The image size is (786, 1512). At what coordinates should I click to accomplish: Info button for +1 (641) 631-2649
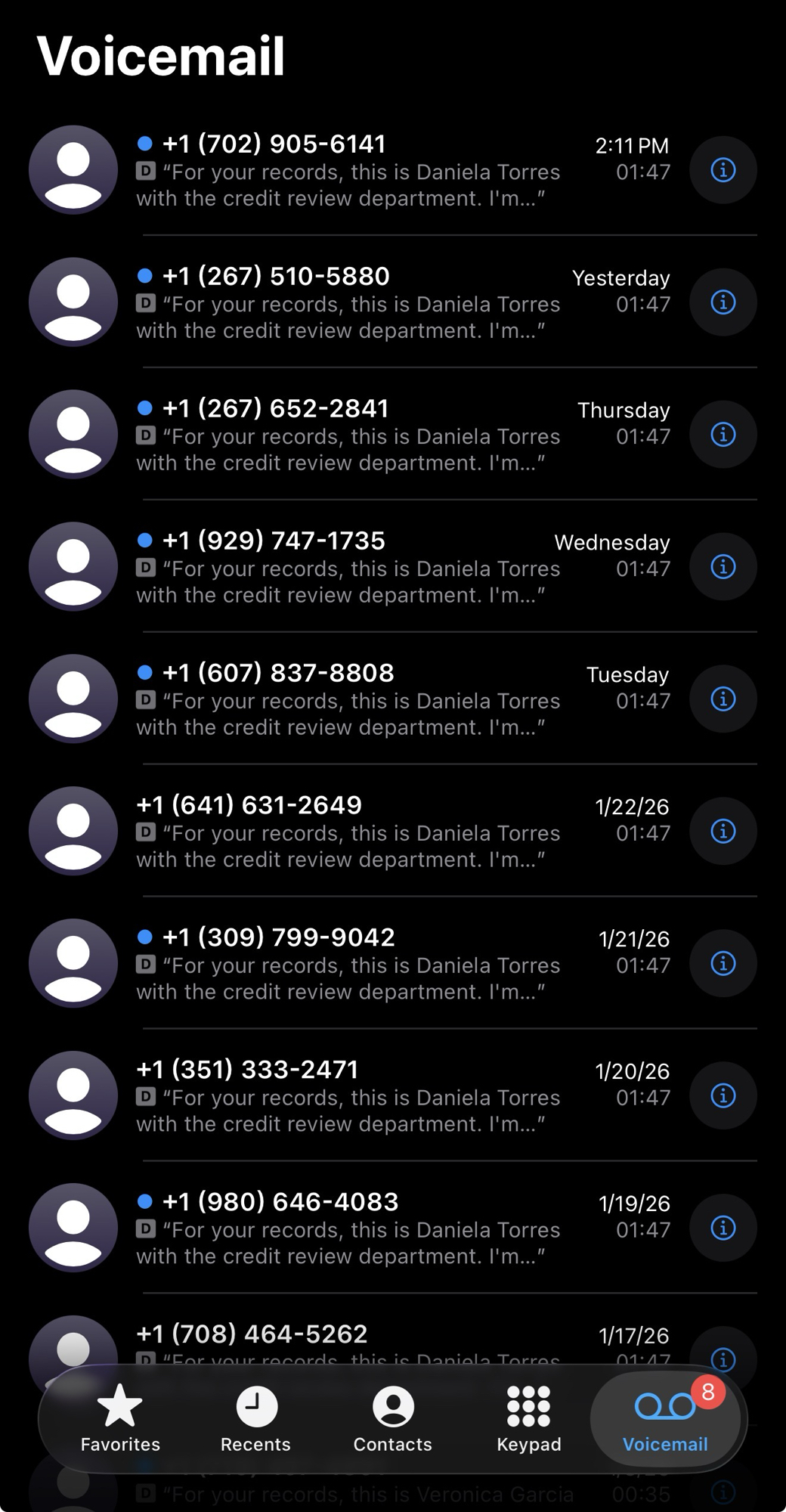(723, 832)
